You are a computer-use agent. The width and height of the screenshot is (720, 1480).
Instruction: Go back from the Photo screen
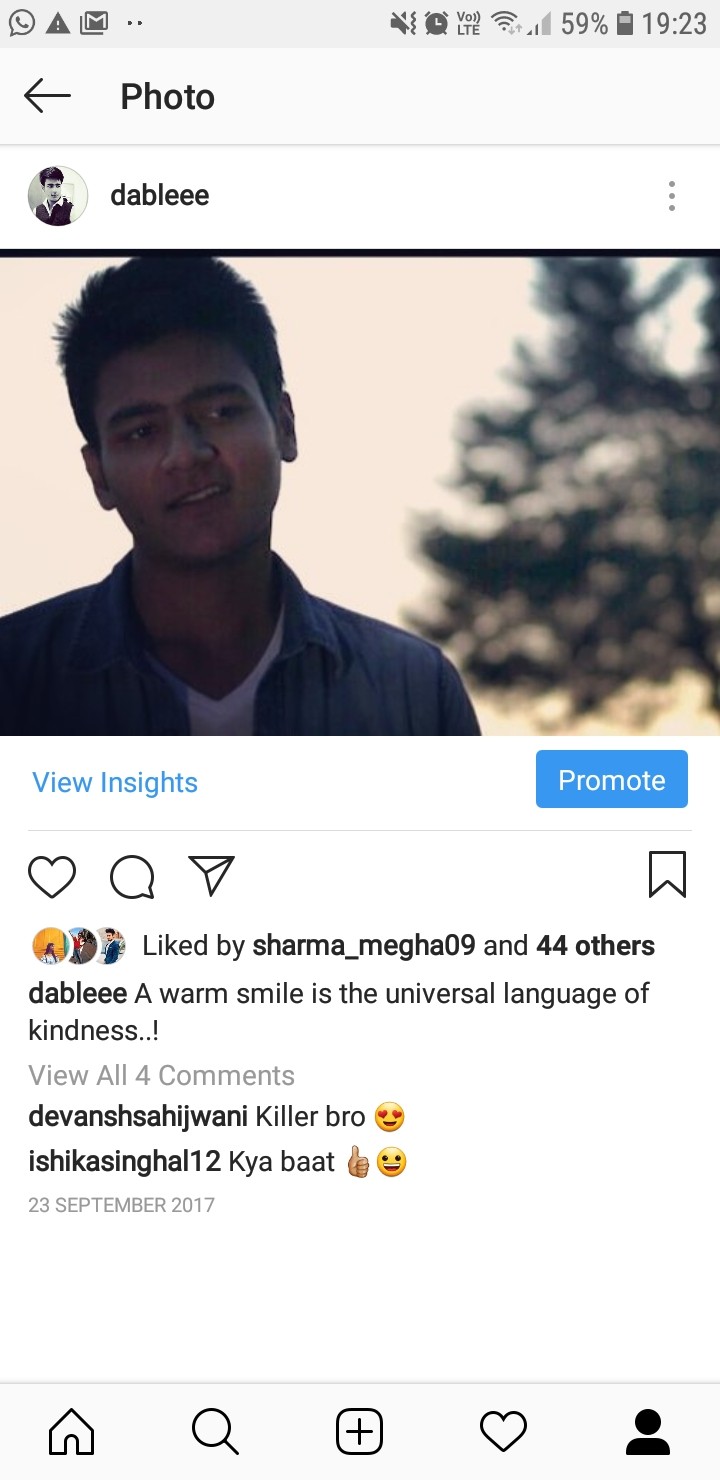[47, 97]
